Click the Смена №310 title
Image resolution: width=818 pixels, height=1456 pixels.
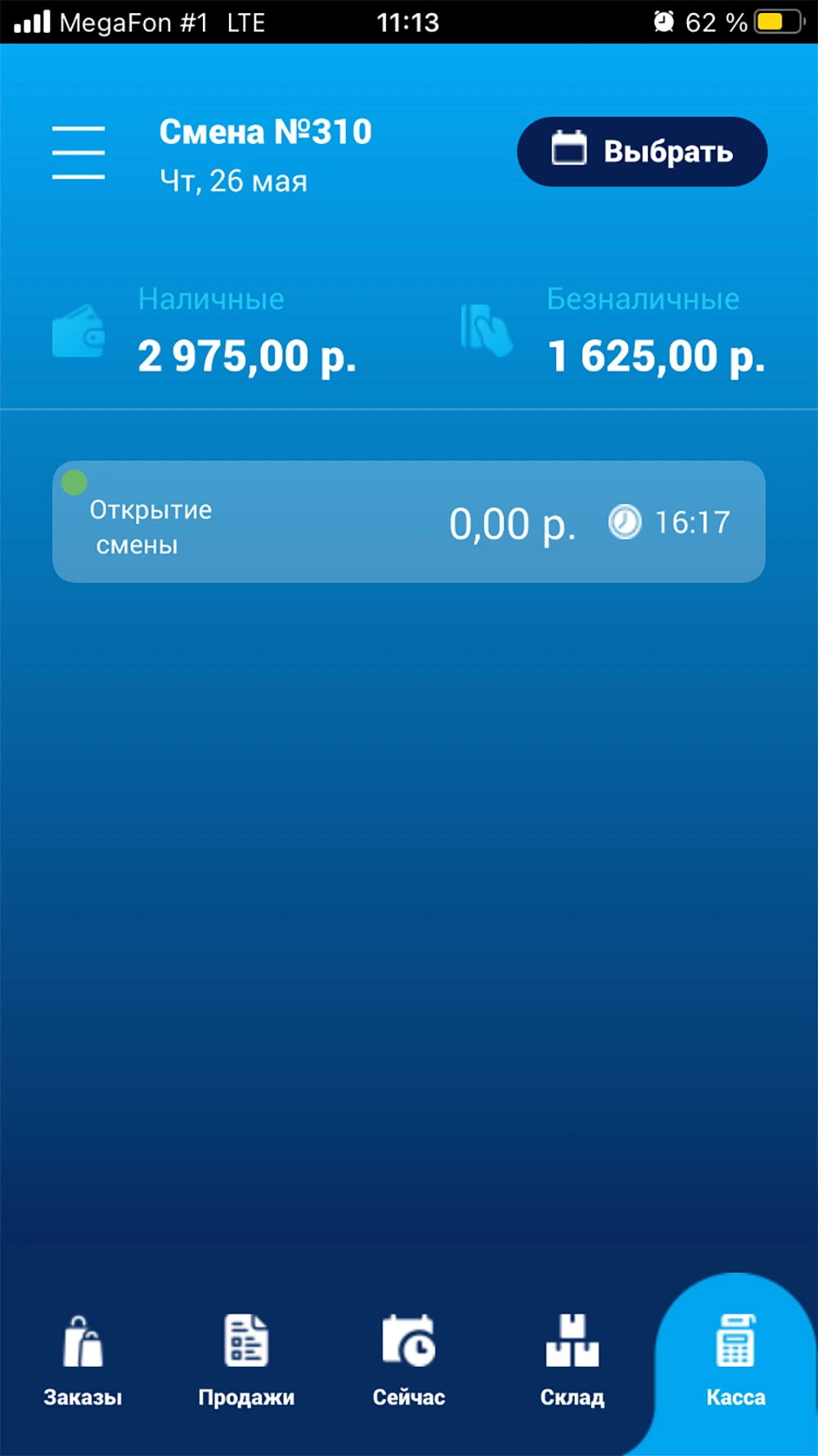click(267, 131)
